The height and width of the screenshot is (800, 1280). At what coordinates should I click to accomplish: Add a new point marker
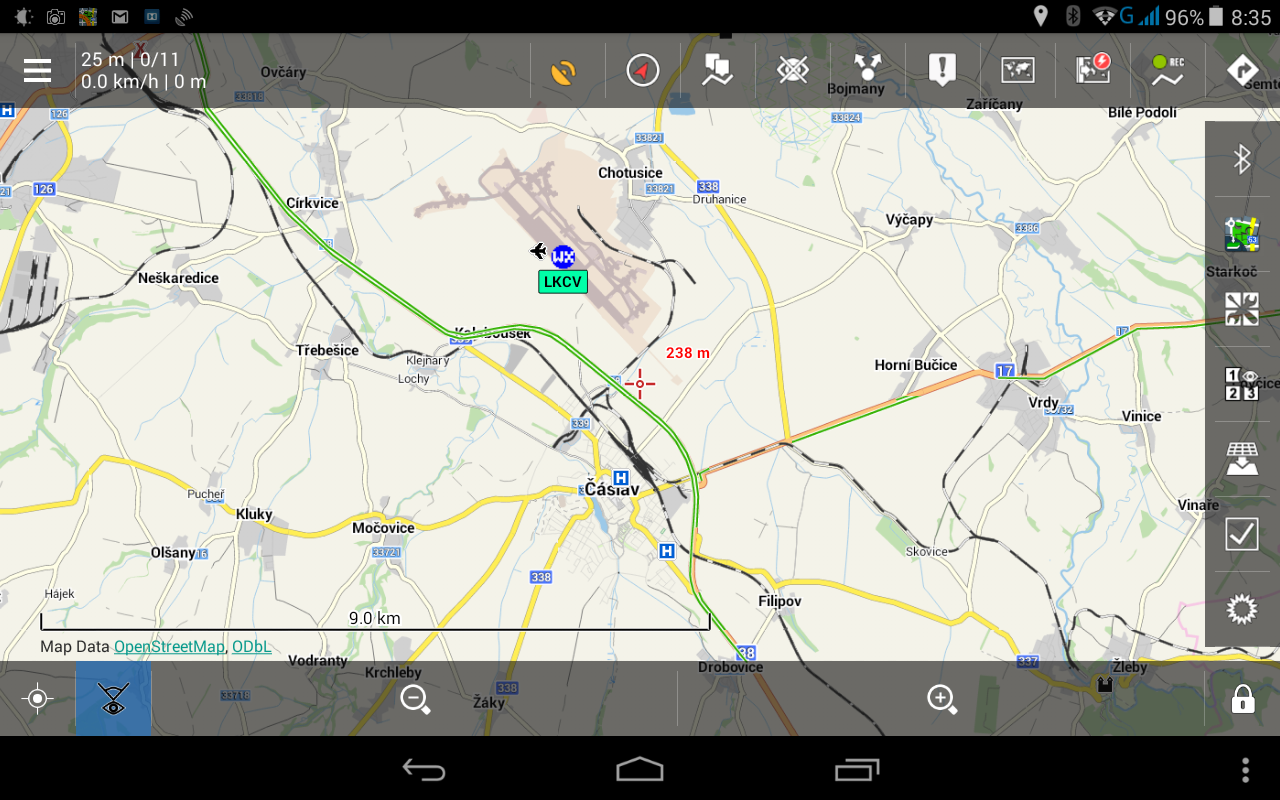[x=942, y=71]
